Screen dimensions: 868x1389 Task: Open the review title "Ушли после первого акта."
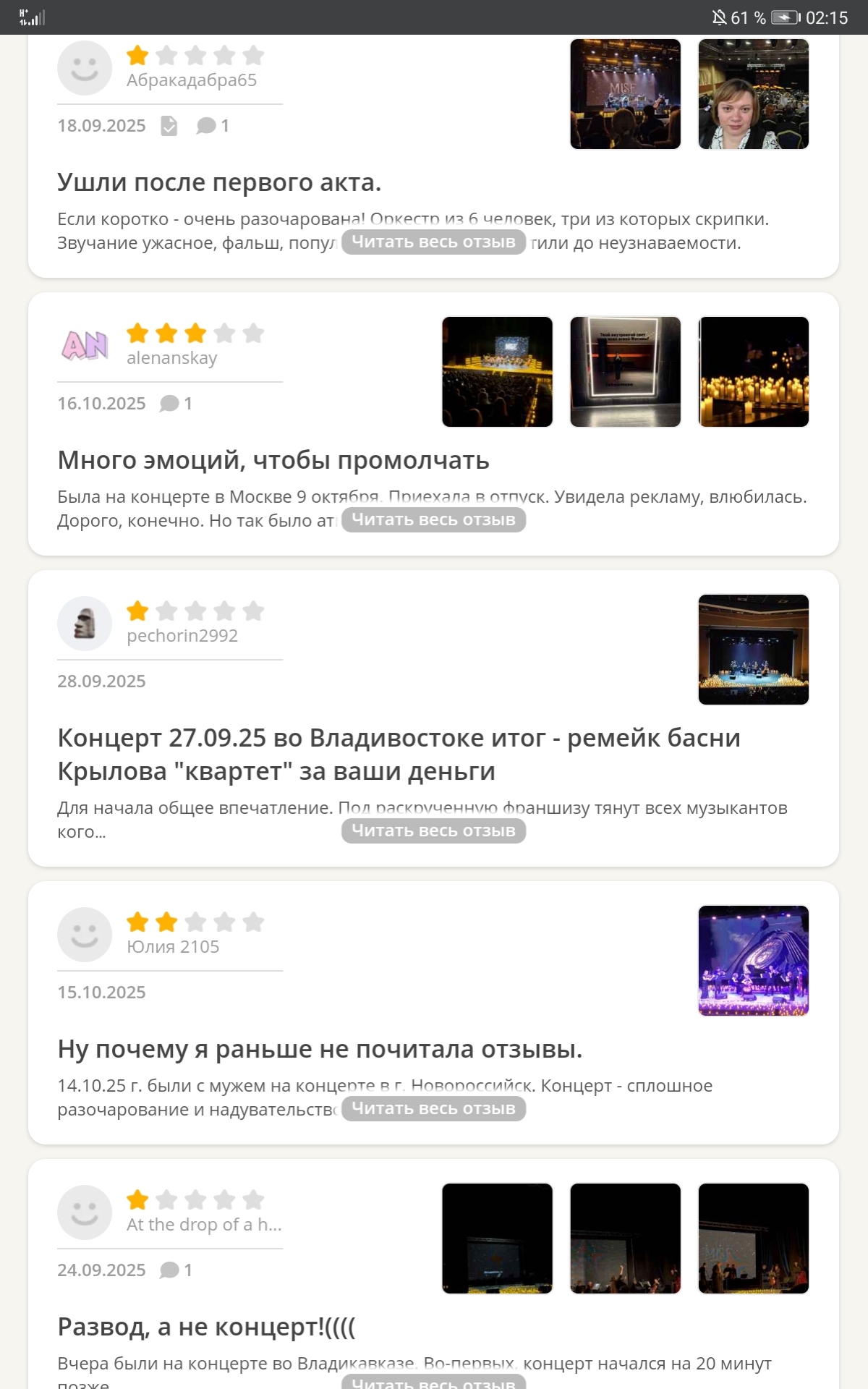click(x=219, y=182)
